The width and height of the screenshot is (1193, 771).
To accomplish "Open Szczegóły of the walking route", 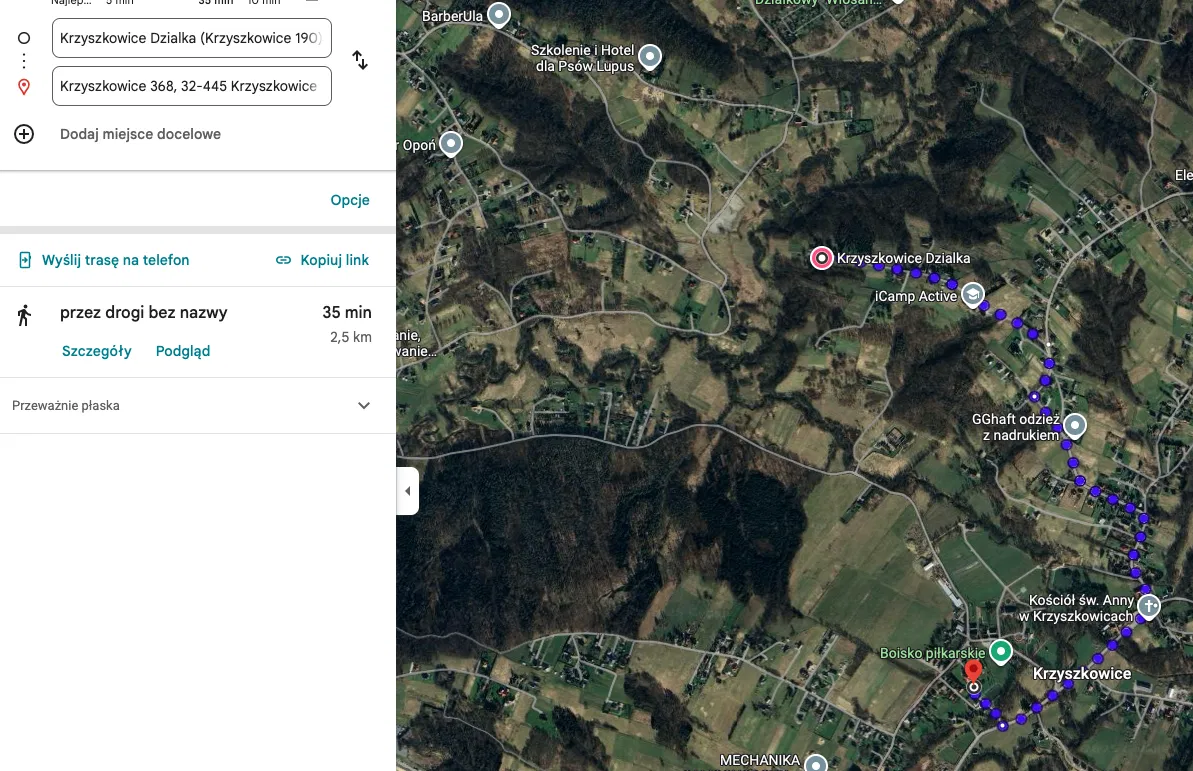I will 97,351.
